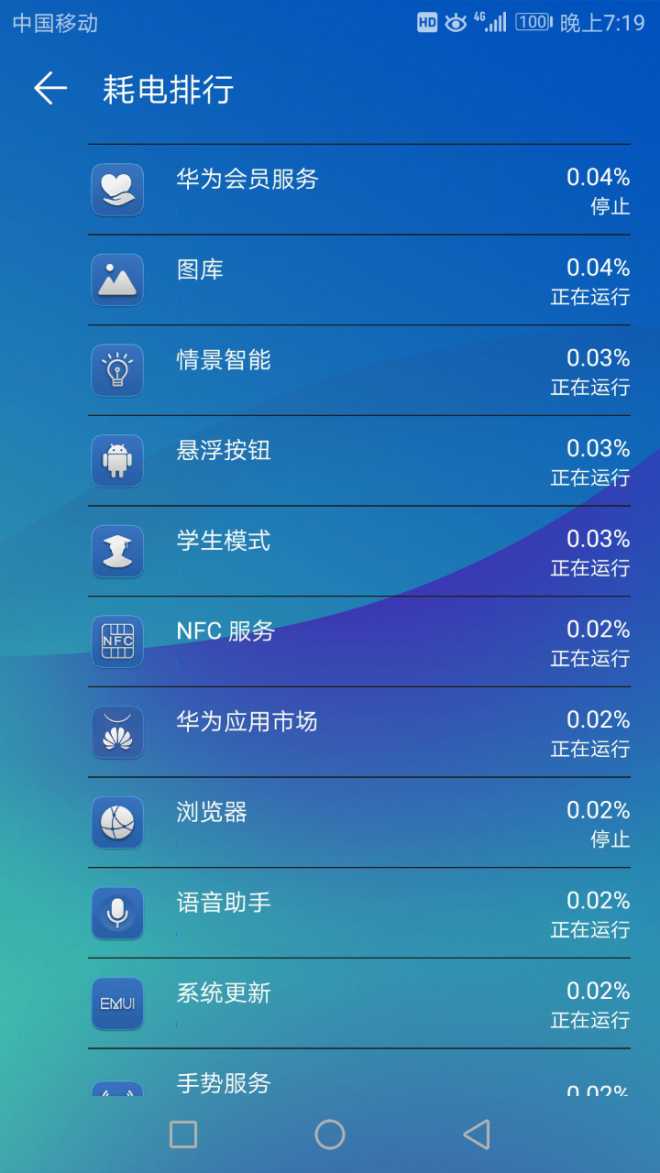Open the 华为会员服务 power usage row
The image size is (660, 1173).
coord(359,189)
